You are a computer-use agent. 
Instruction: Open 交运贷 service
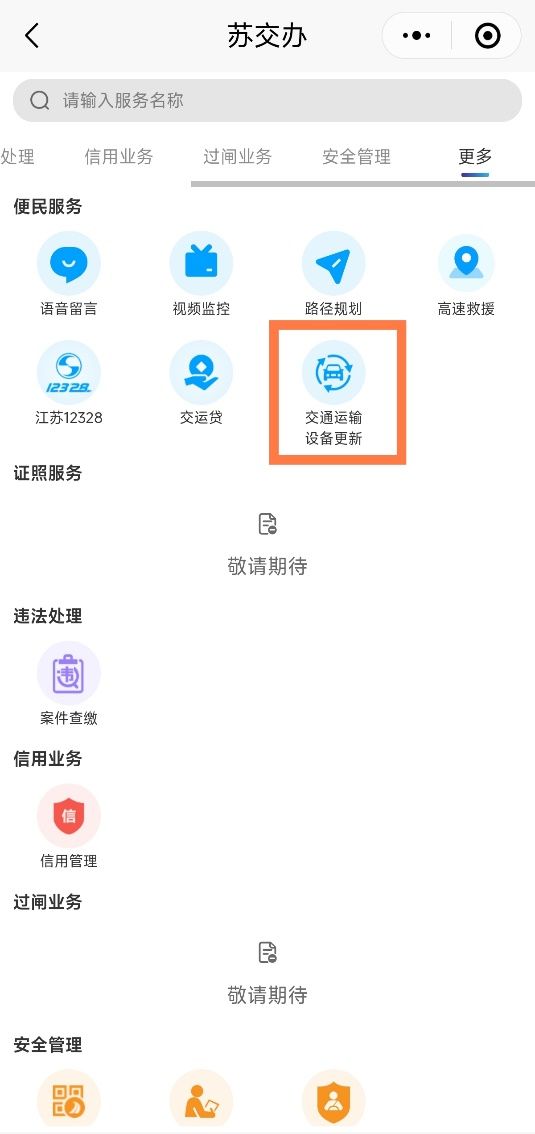coord(201,384)
